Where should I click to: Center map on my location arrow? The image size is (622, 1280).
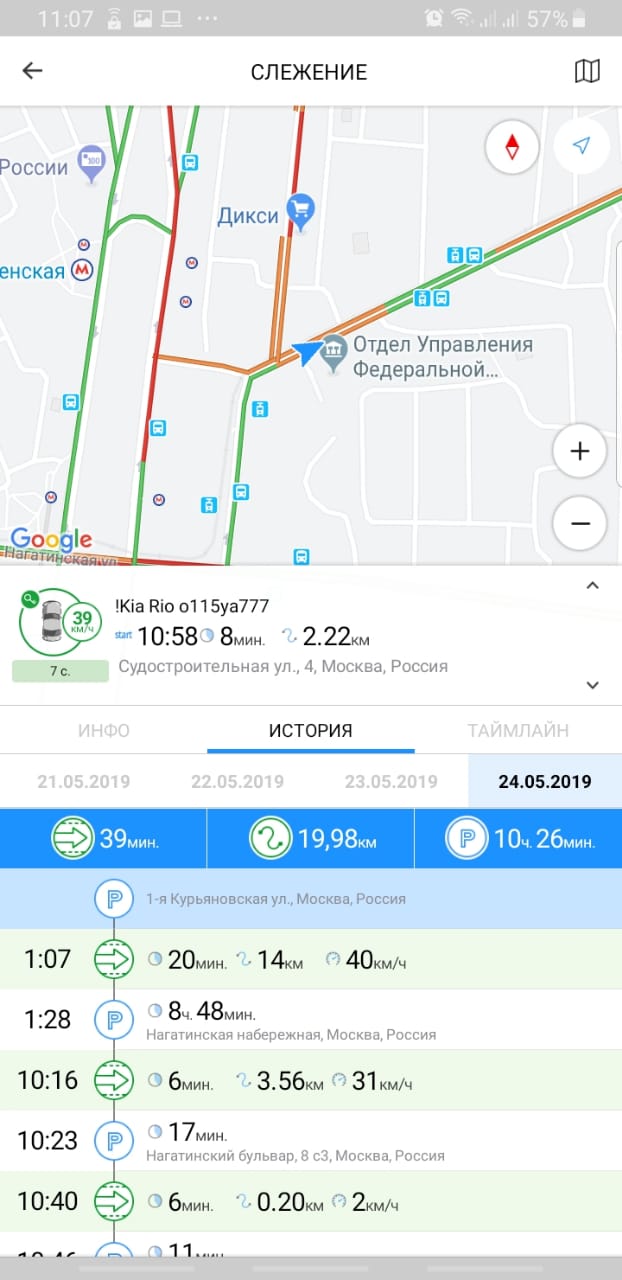581,147
